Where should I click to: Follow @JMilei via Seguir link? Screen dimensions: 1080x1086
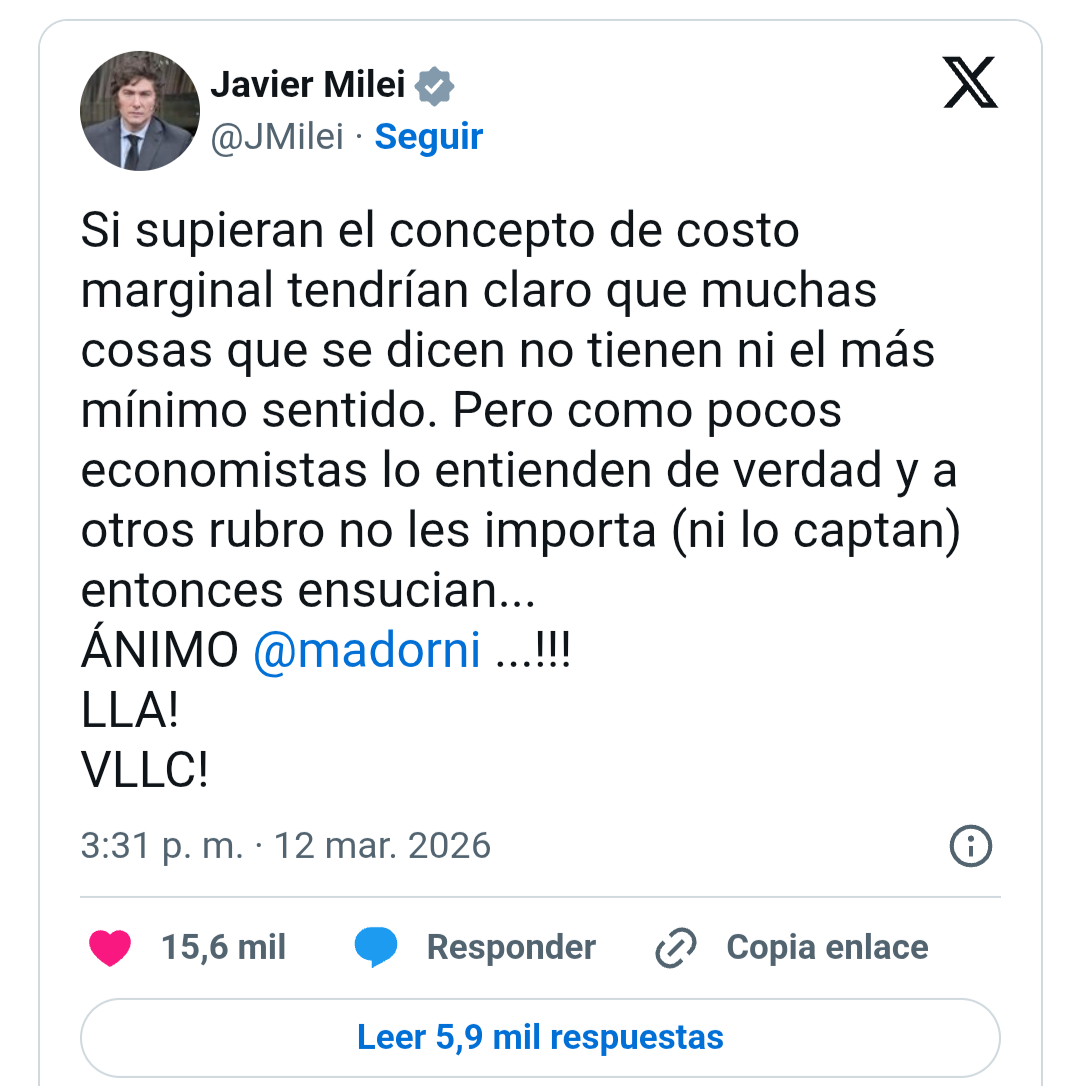pos(428,137)
